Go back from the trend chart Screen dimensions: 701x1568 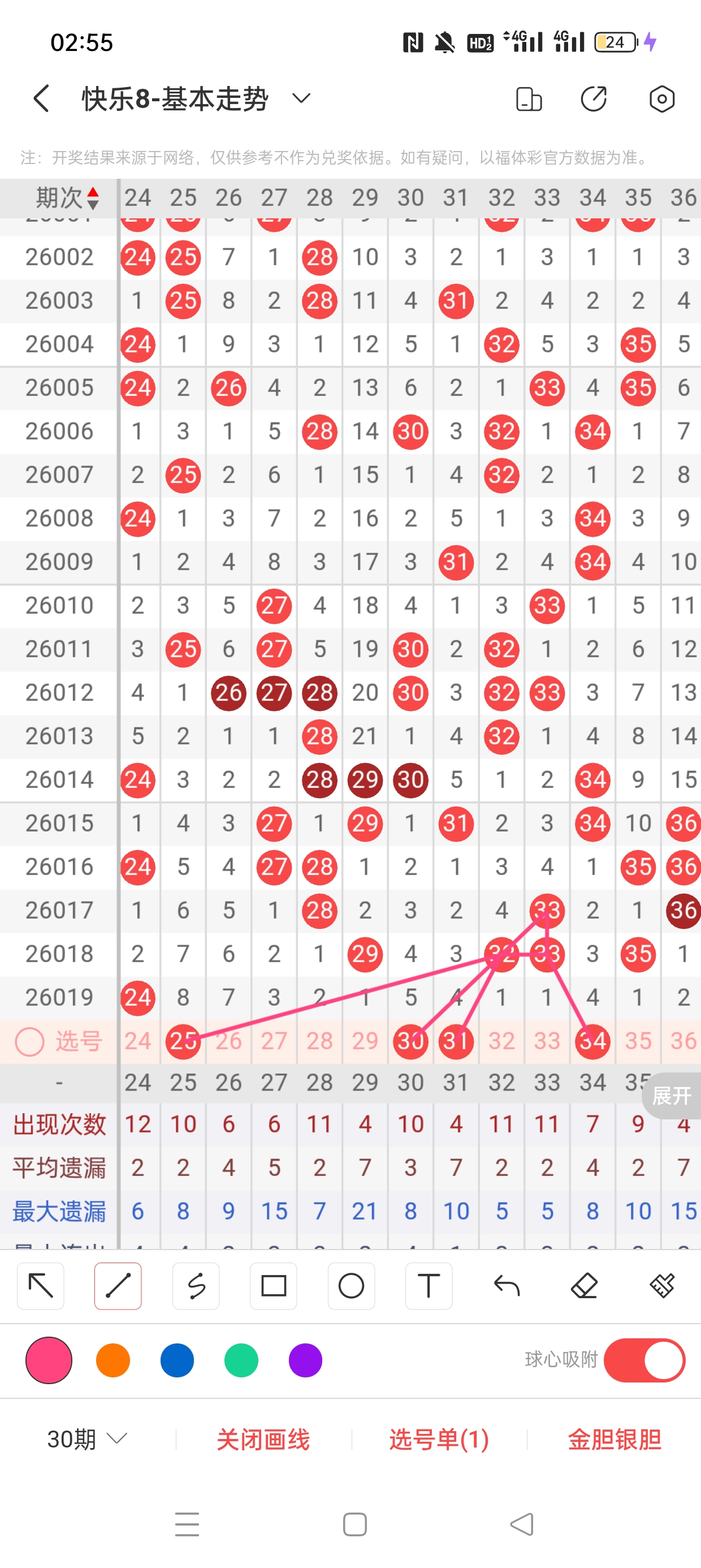click(x=41, y=98)
